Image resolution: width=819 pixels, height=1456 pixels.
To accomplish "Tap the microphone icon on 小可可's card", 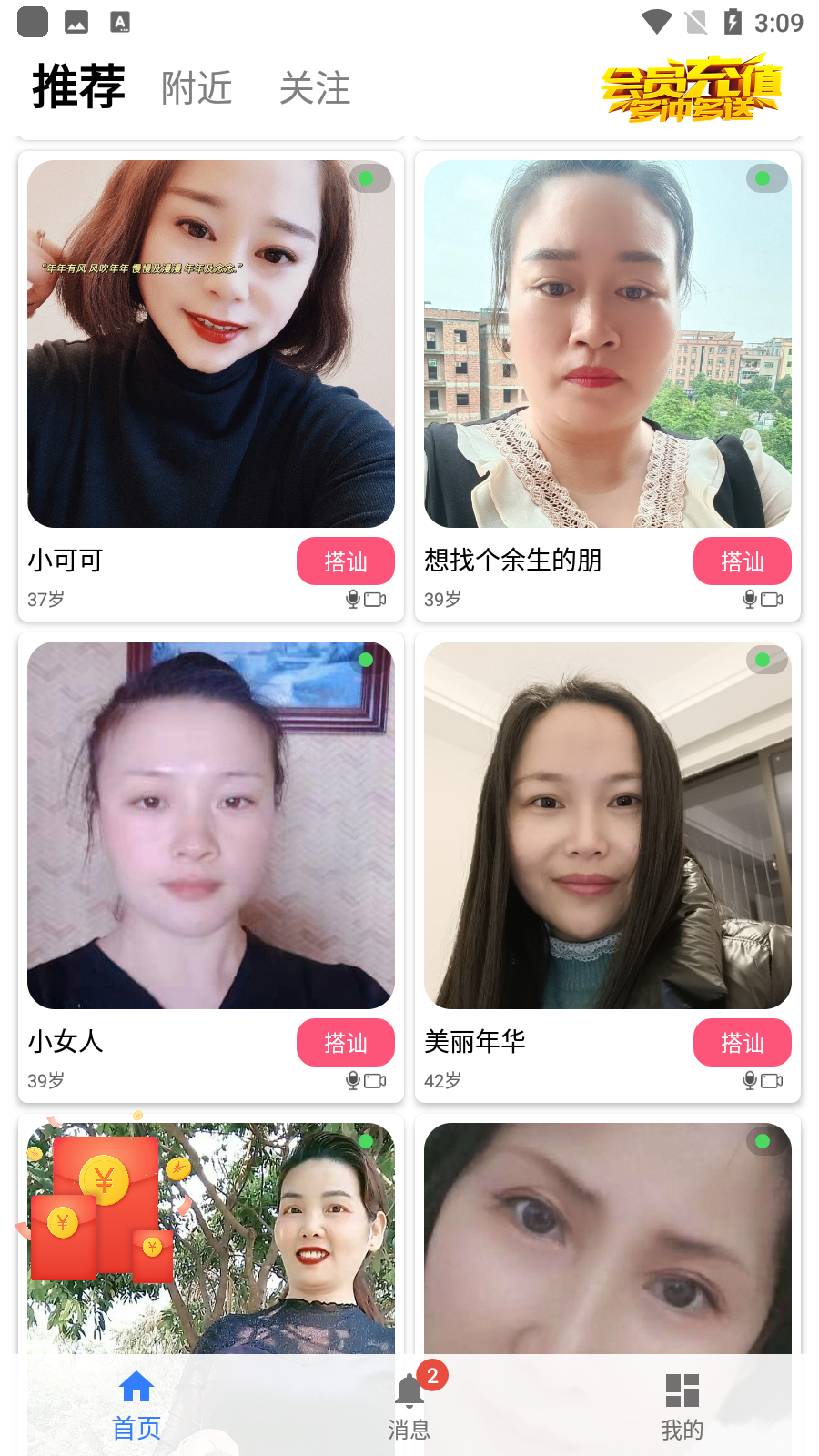I will click(x=353, y=600).
